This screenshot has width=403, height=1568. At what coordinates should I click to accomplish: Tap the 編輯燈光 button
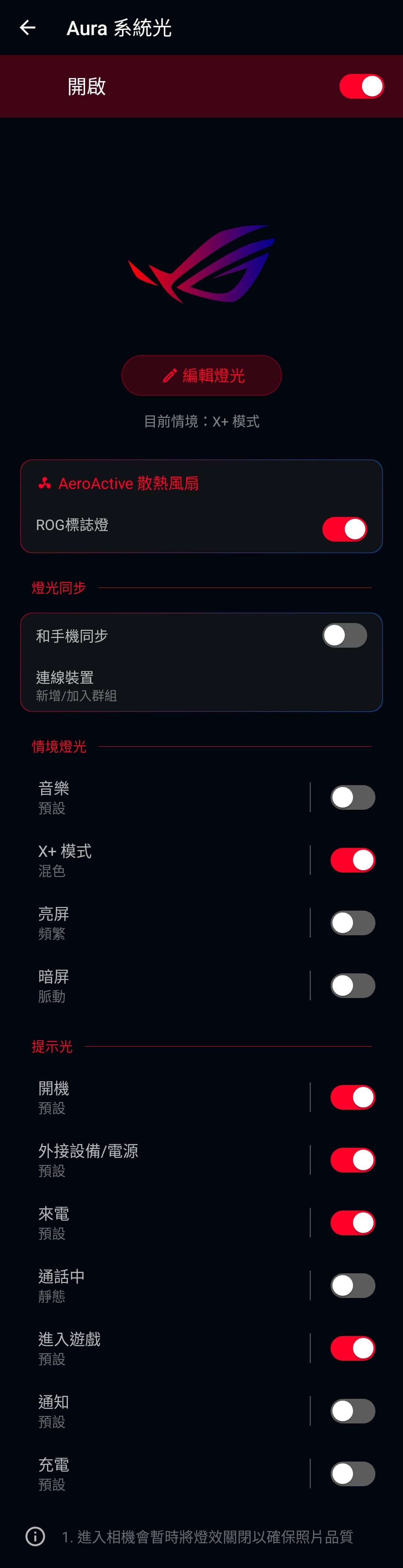pyautogui.click(x=201, y=375)
